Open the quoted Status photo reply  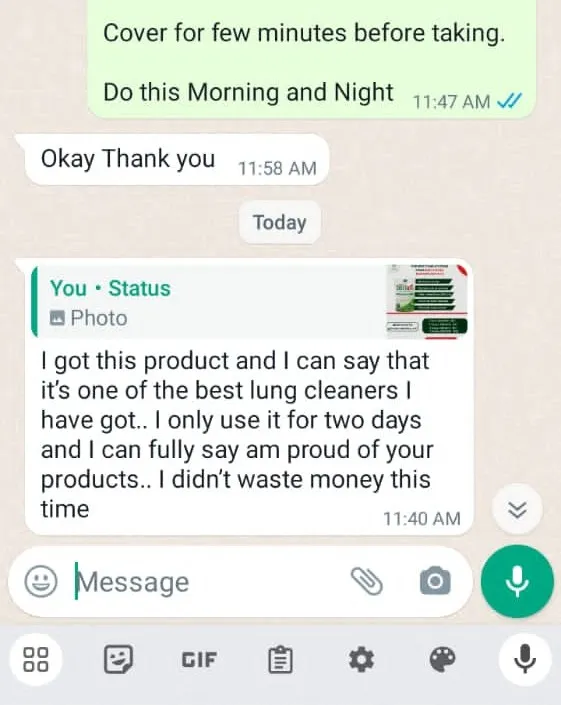click(250, 302)
